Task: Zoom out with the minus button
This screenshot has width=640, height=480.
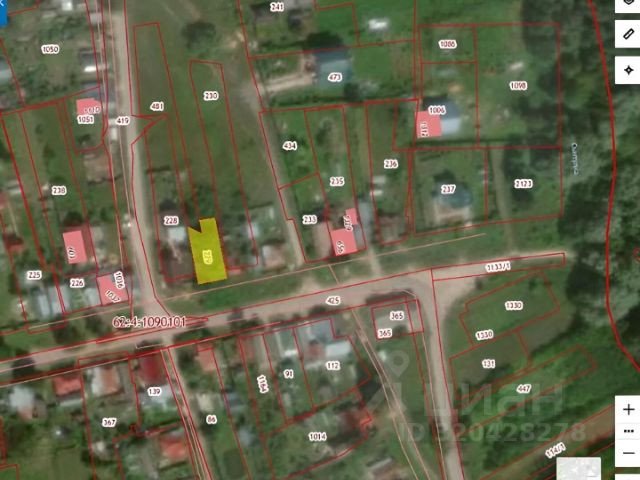Action: pos(627,454)
